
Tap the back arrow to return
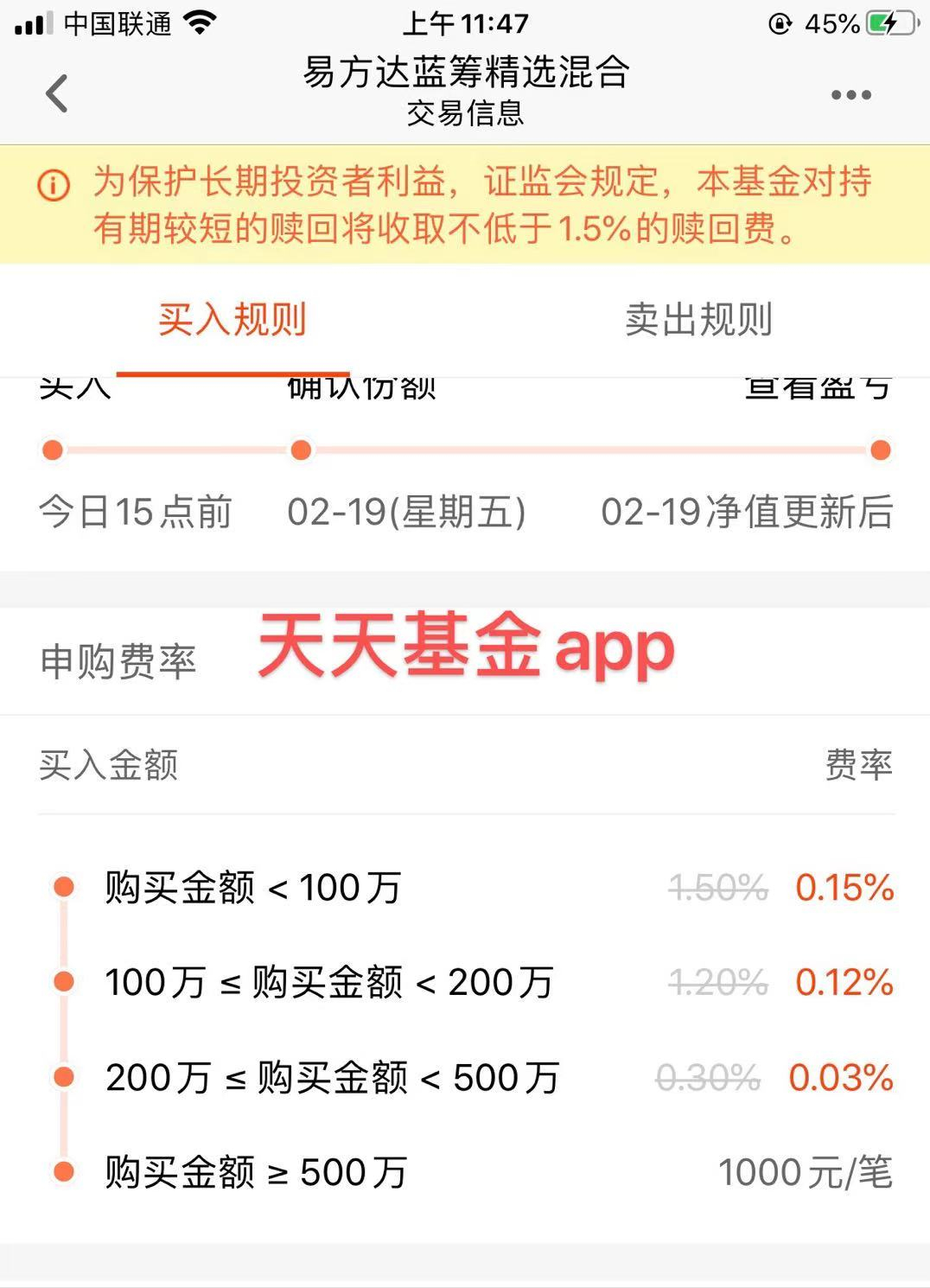[x=57, y=93]
